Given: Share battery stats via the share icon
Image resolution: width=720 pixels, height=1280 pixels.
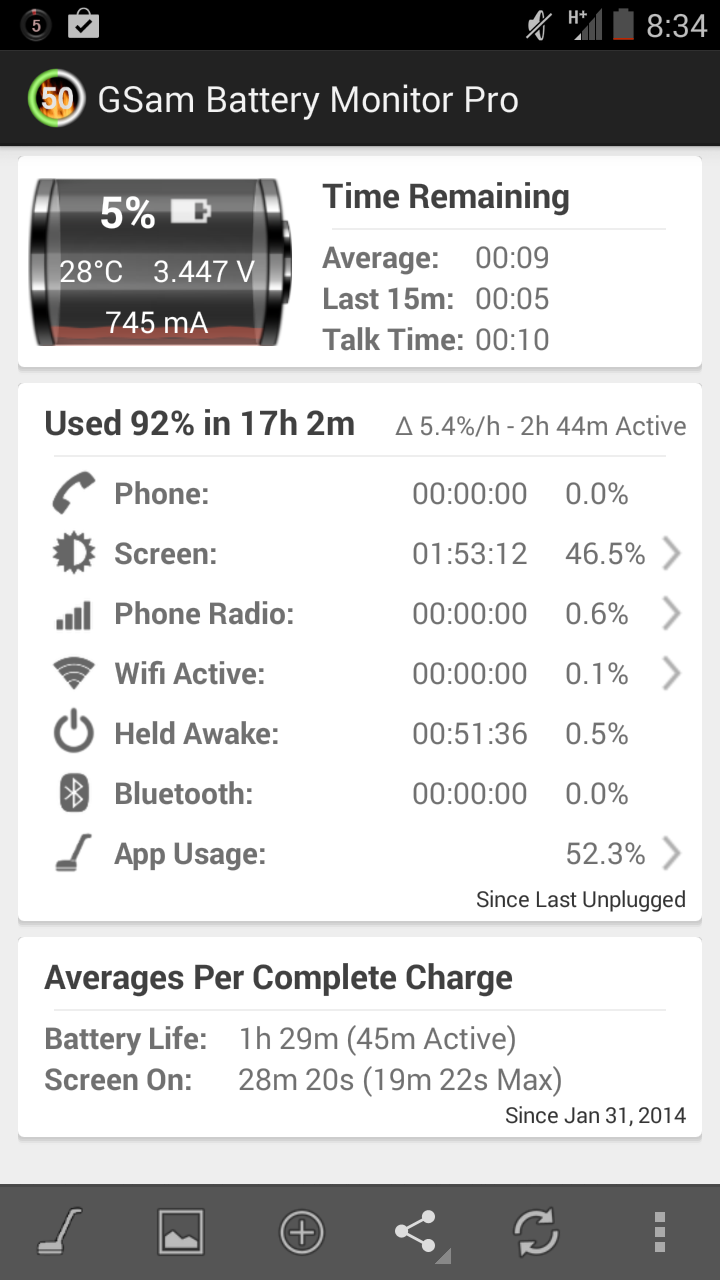Looking at the screenshot, I should (418, 1233).
